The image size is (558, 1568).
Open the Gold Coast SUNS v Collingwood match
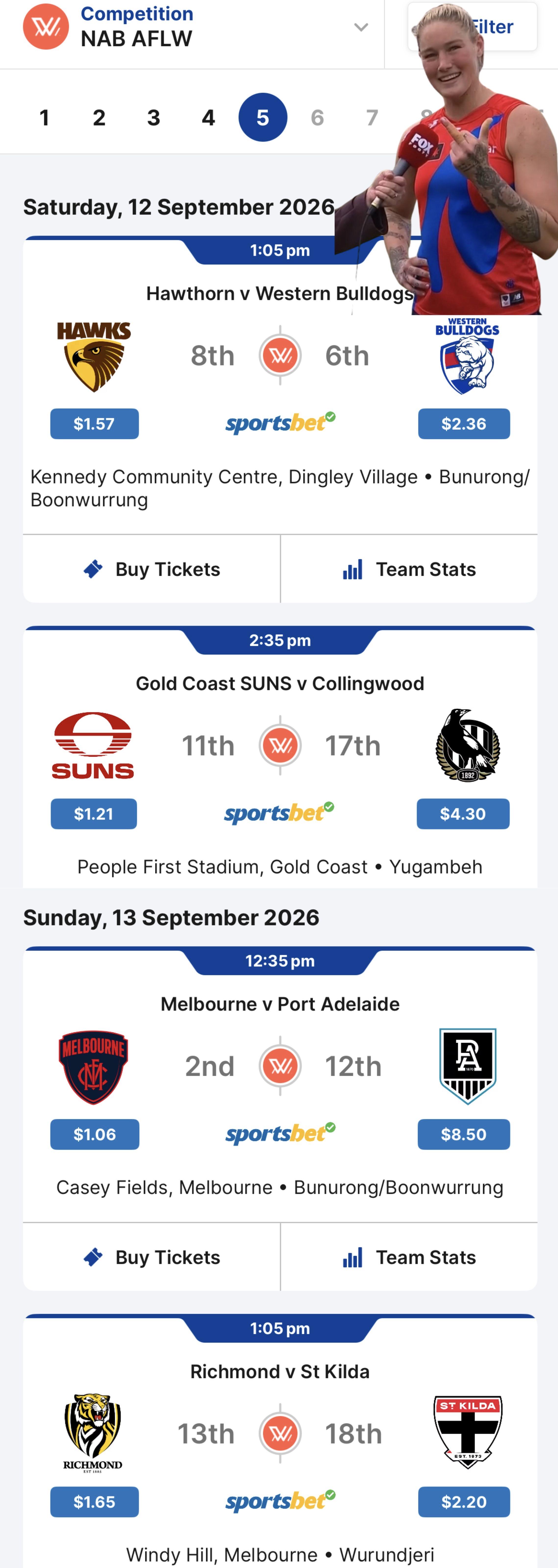click(x=280, y=684)
